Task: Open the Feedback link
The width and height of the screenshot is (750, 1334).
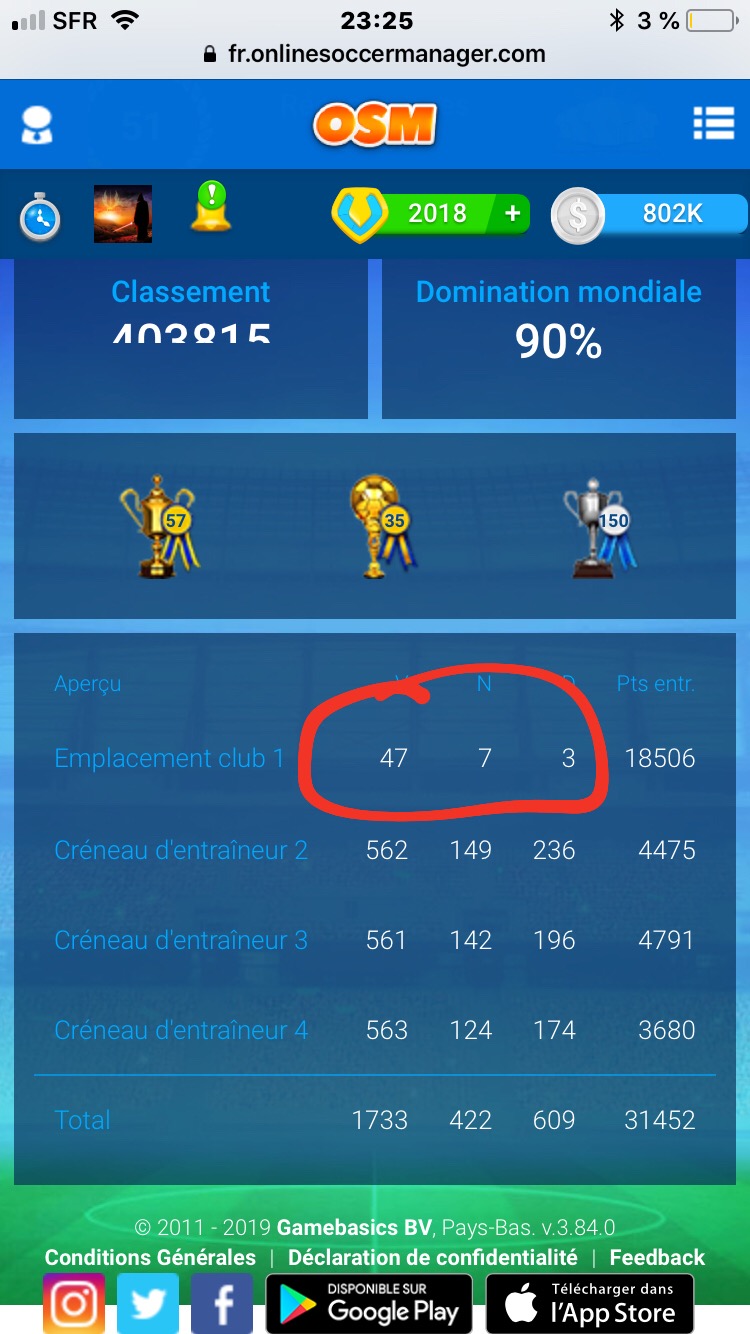Action: [657, 1257]
